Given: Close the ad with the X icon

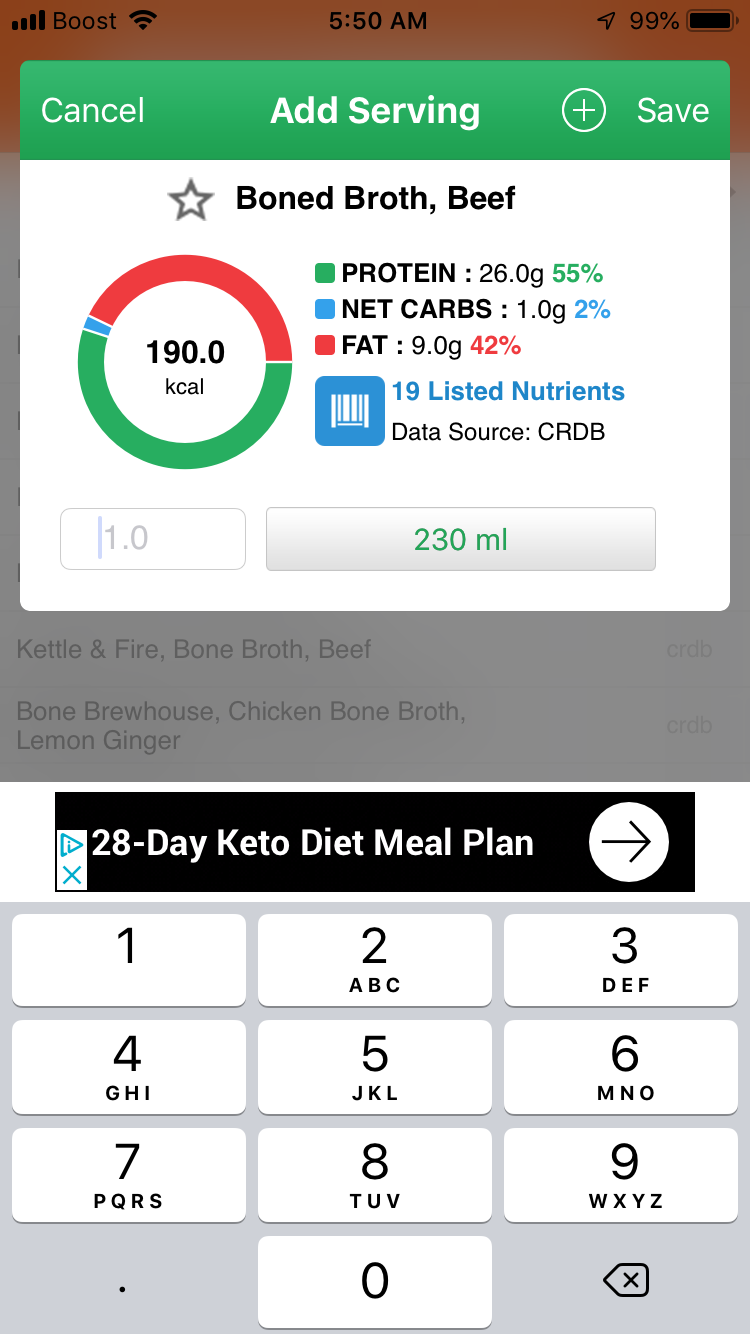Looking at the screenshot, I should (71, 876).
